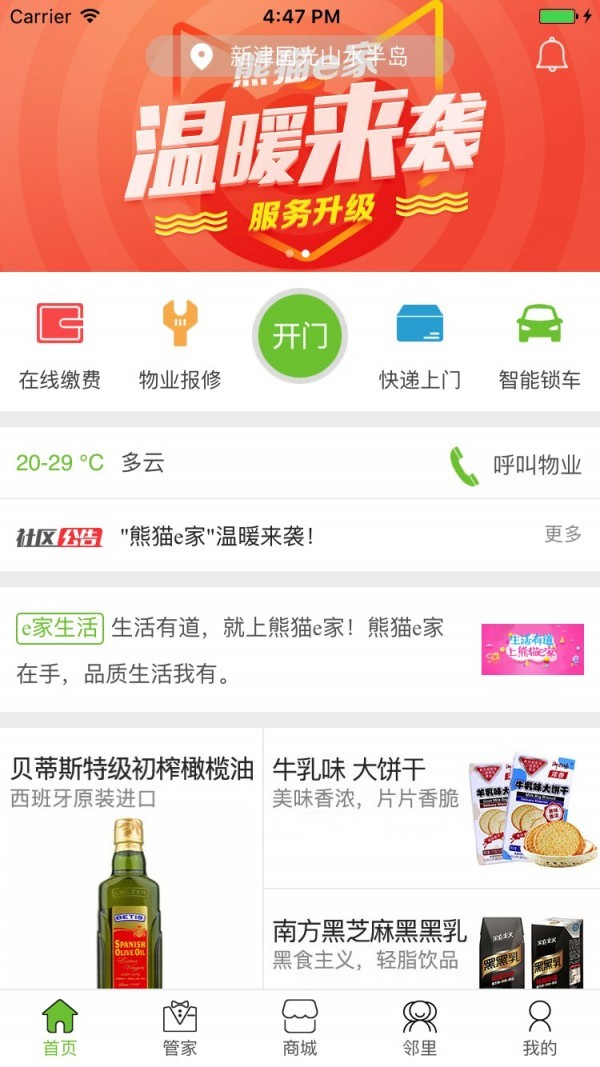The width and height of the screenshot is (600, 1067).
Task: Open the notifications bell
Action: pyautogui.click(x=552, y=54)
